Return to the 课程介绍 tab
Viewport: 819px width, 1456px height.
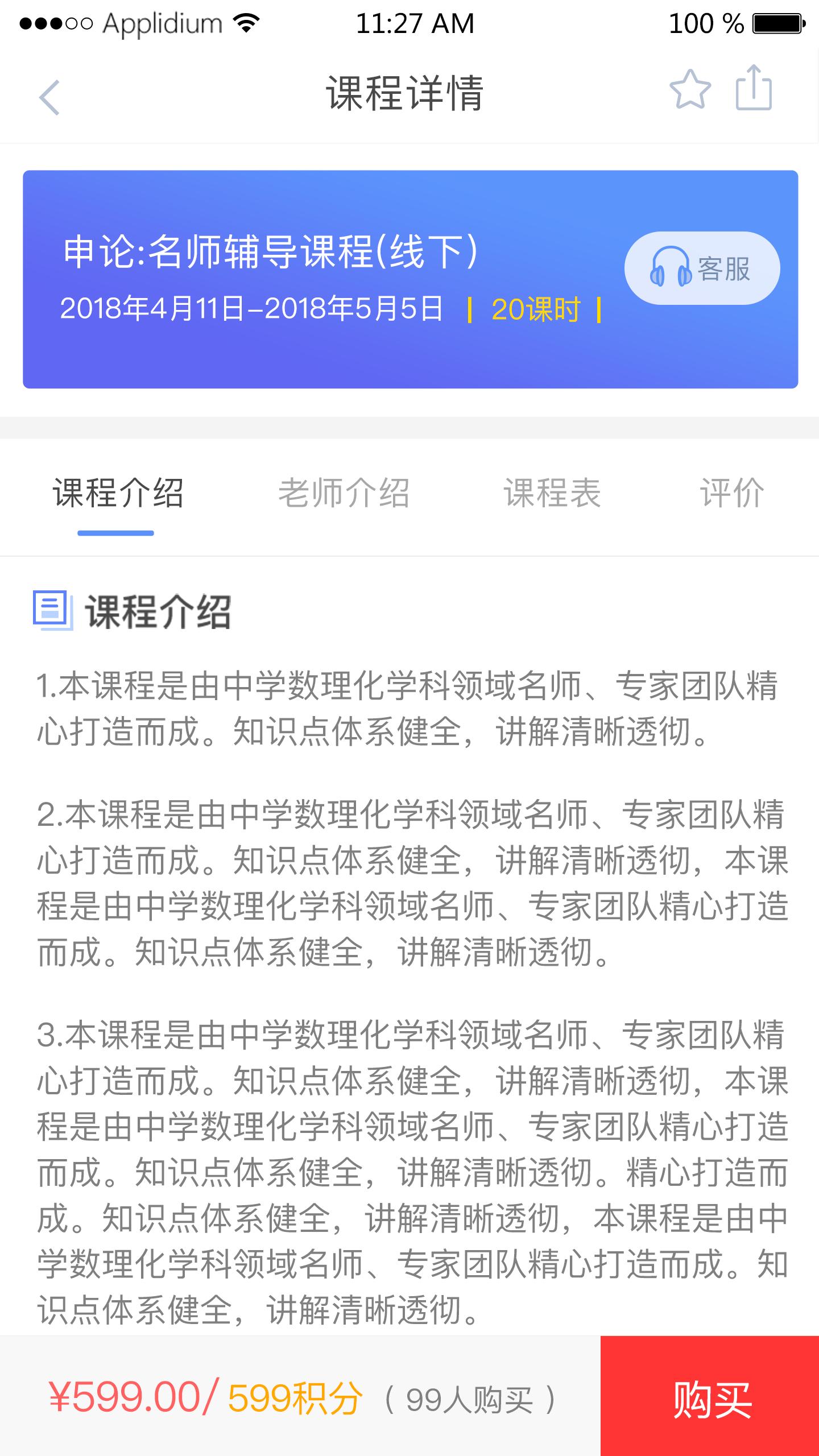[x=117, y=494]
